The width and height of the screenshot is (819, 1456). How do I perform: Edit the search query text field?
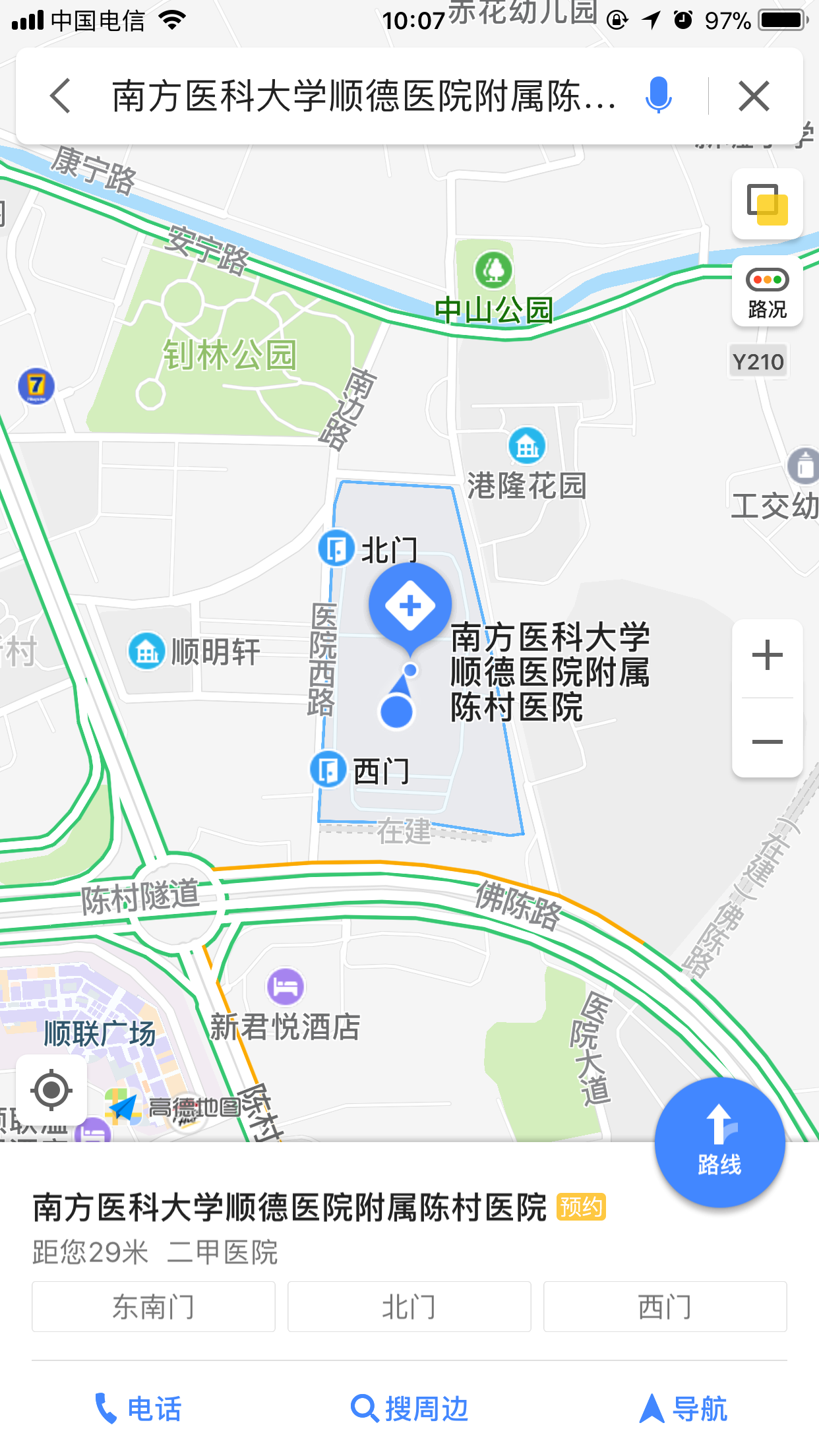click(364, 96)
